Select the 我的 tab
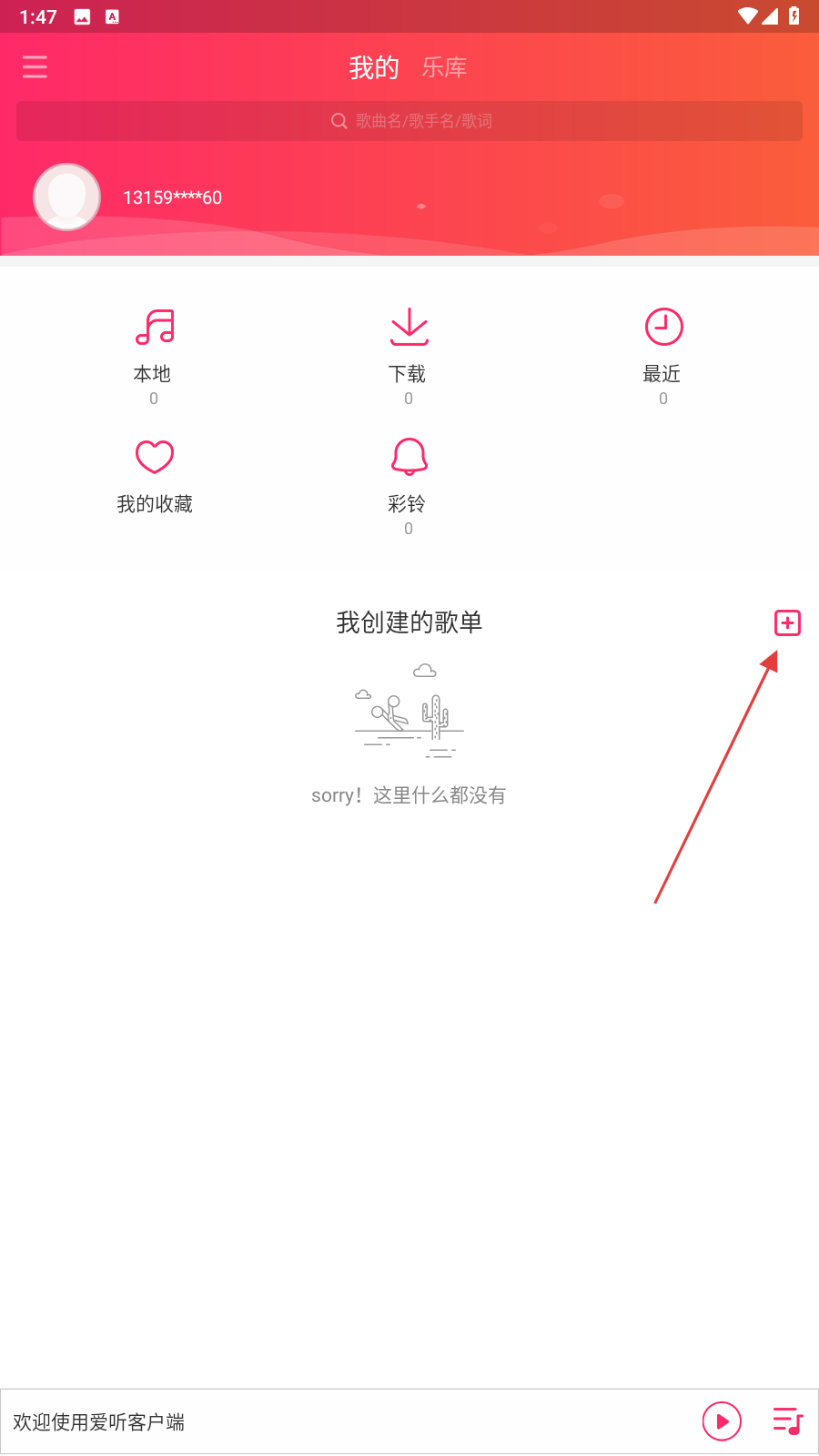The width and height of the screenshot is (819, 1456). (374, 67)
